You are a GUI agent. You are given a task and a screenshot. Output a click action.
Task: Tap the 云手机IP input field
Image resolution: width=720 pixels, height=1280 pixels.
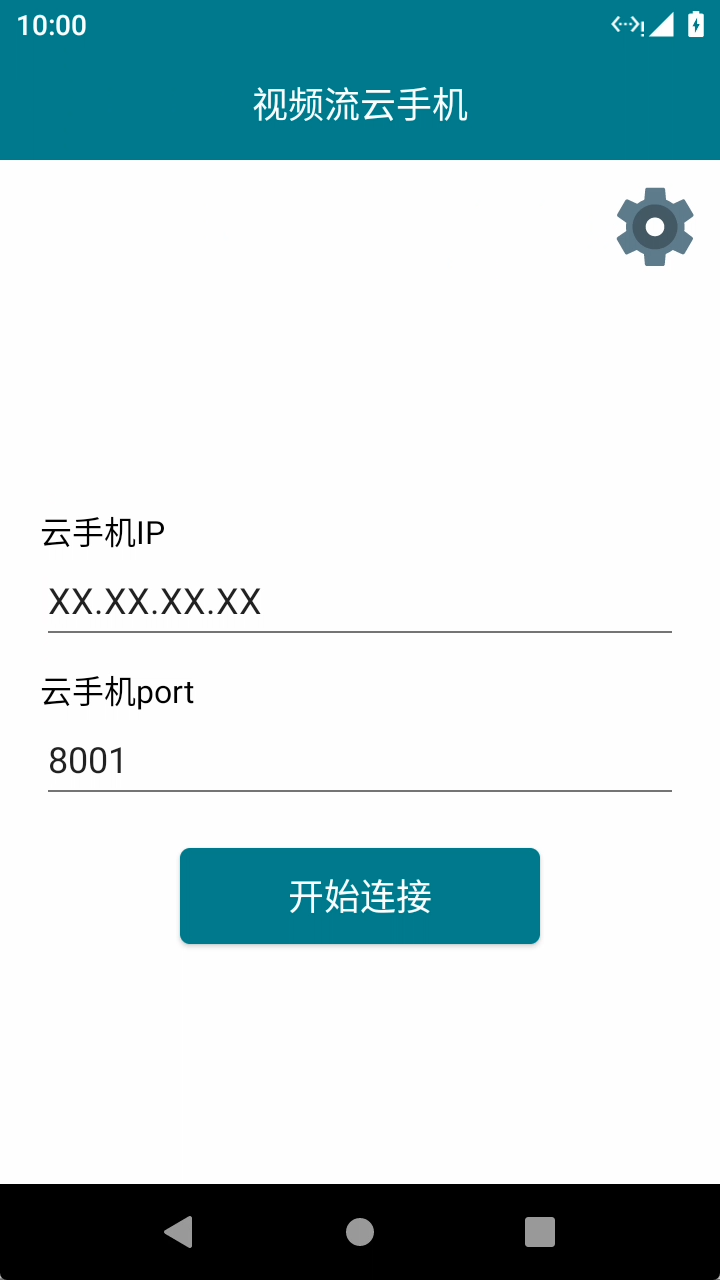[360, 602]
